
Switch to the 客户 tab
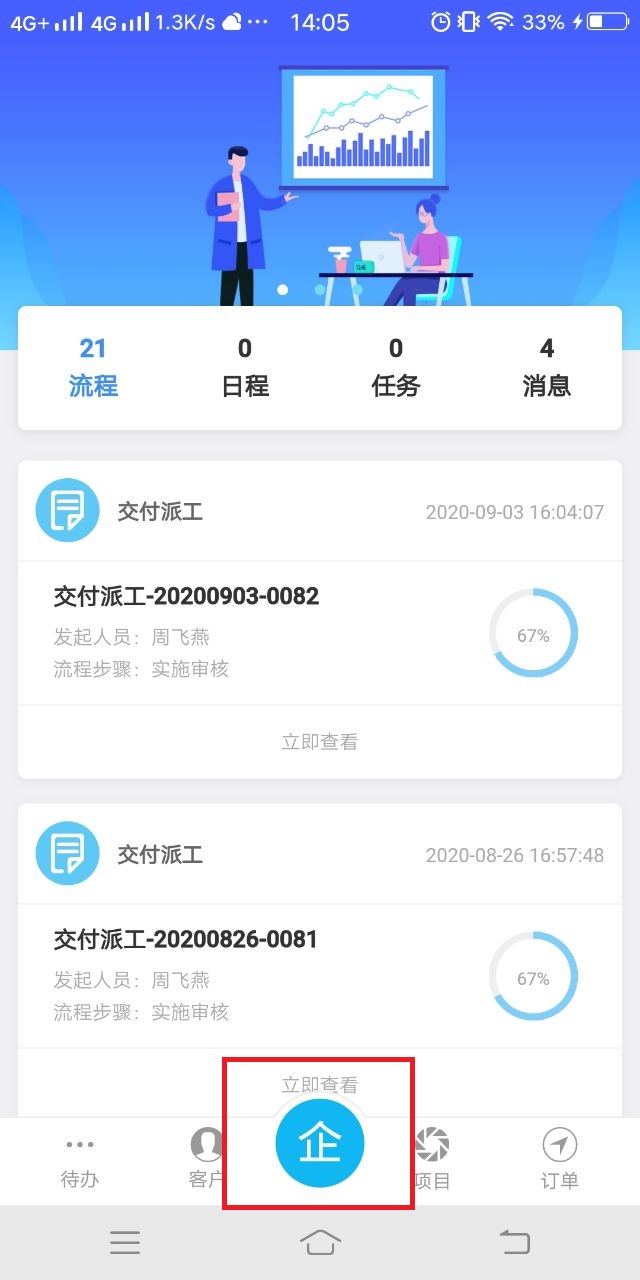(x=207, y=1161)
